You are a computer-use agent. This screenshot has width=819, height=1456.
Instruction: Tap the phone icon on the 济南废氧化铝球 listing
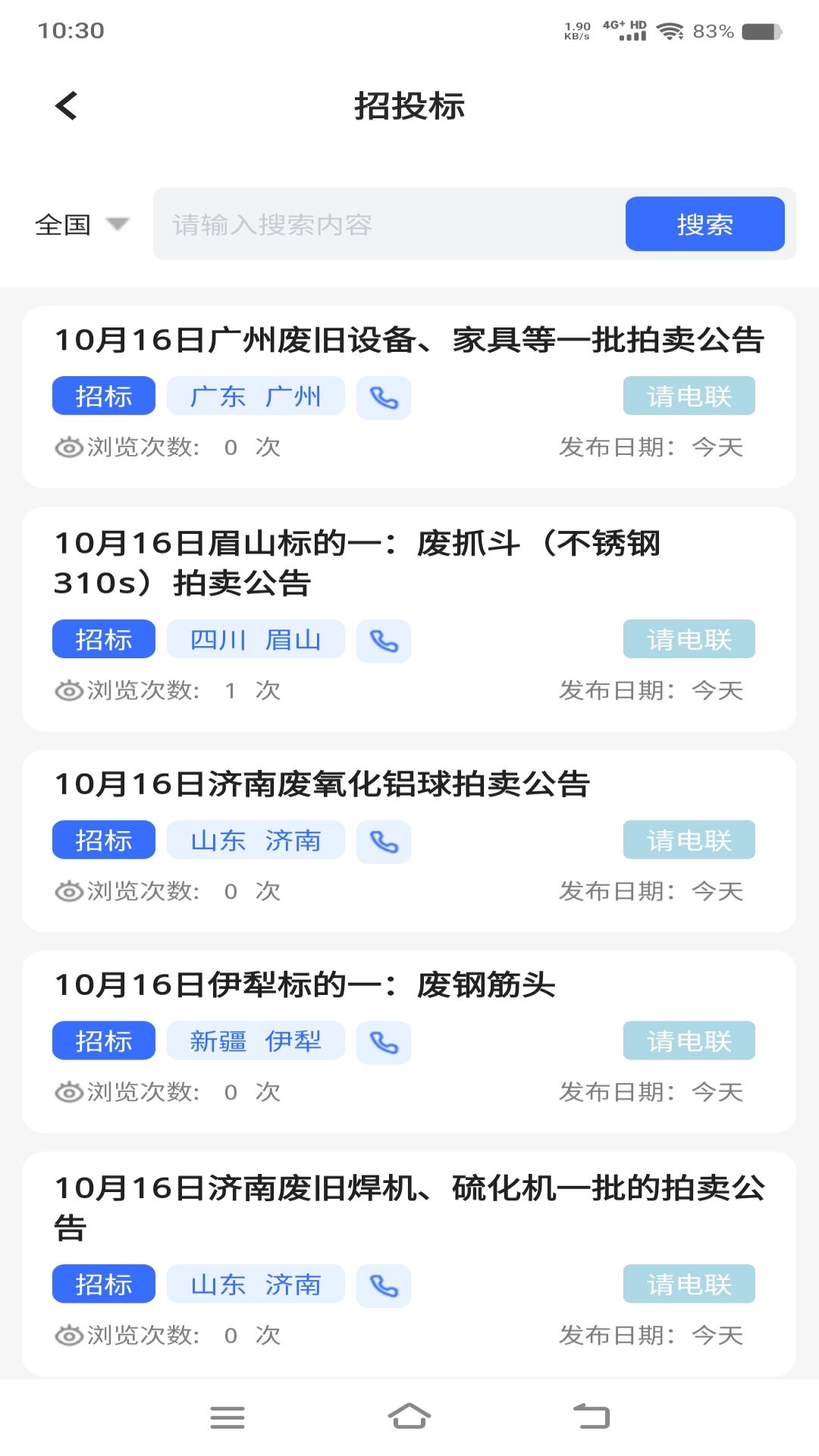383,841
